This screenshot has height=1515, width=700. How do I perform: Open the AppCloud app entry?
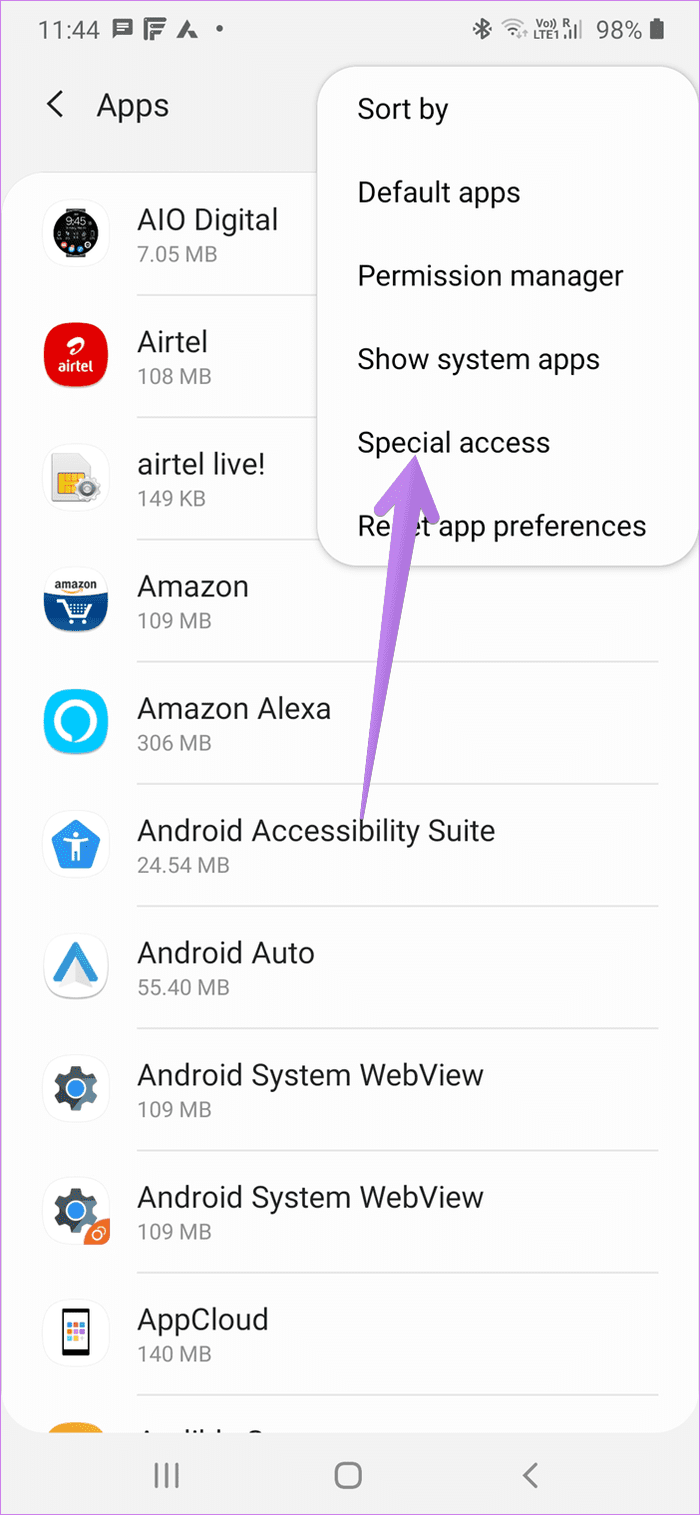pos(202,1332)
